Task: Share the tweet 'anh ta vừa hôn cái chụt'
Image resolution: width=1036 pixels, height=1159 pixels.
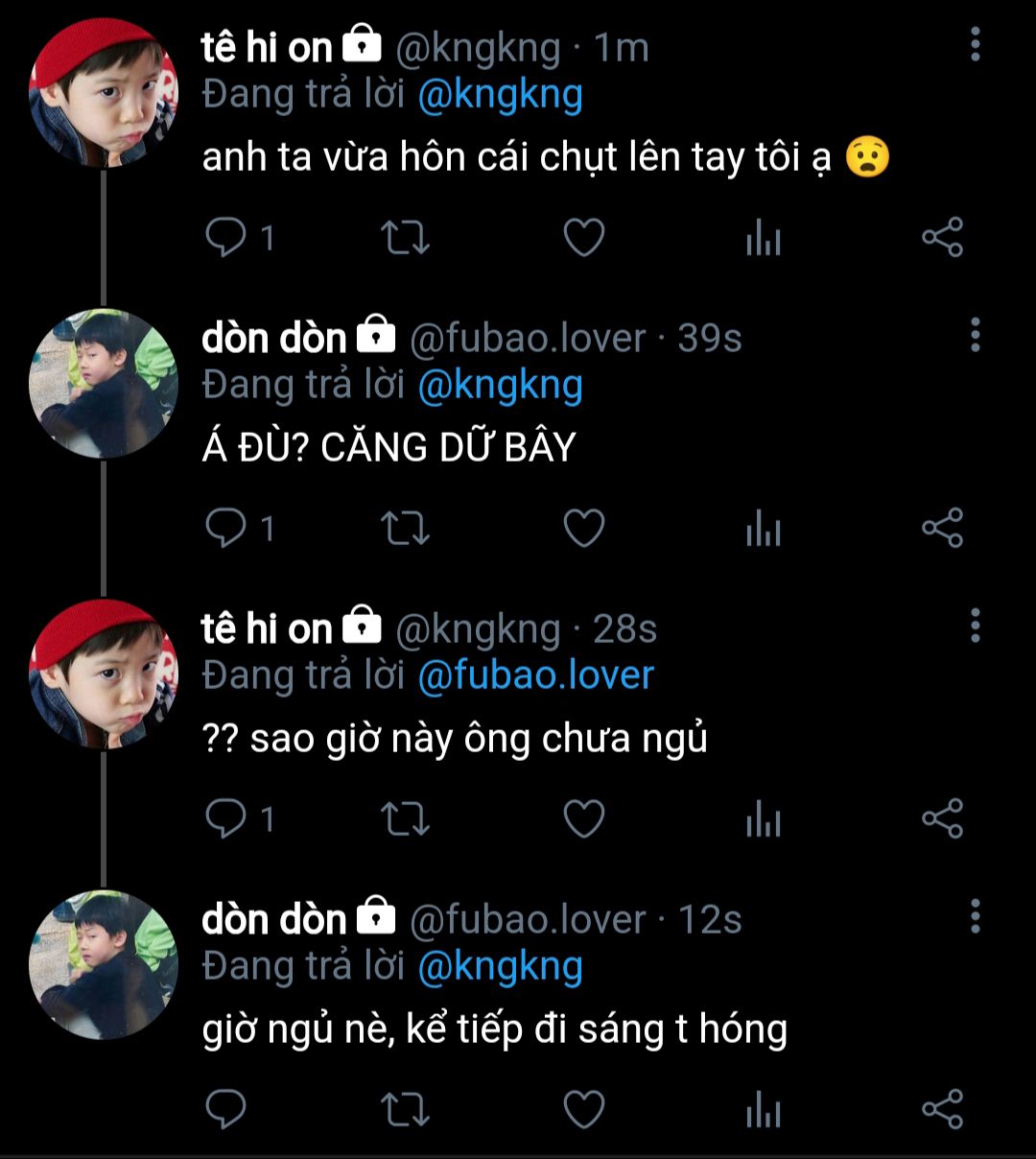Action: (x=942, y=238)
